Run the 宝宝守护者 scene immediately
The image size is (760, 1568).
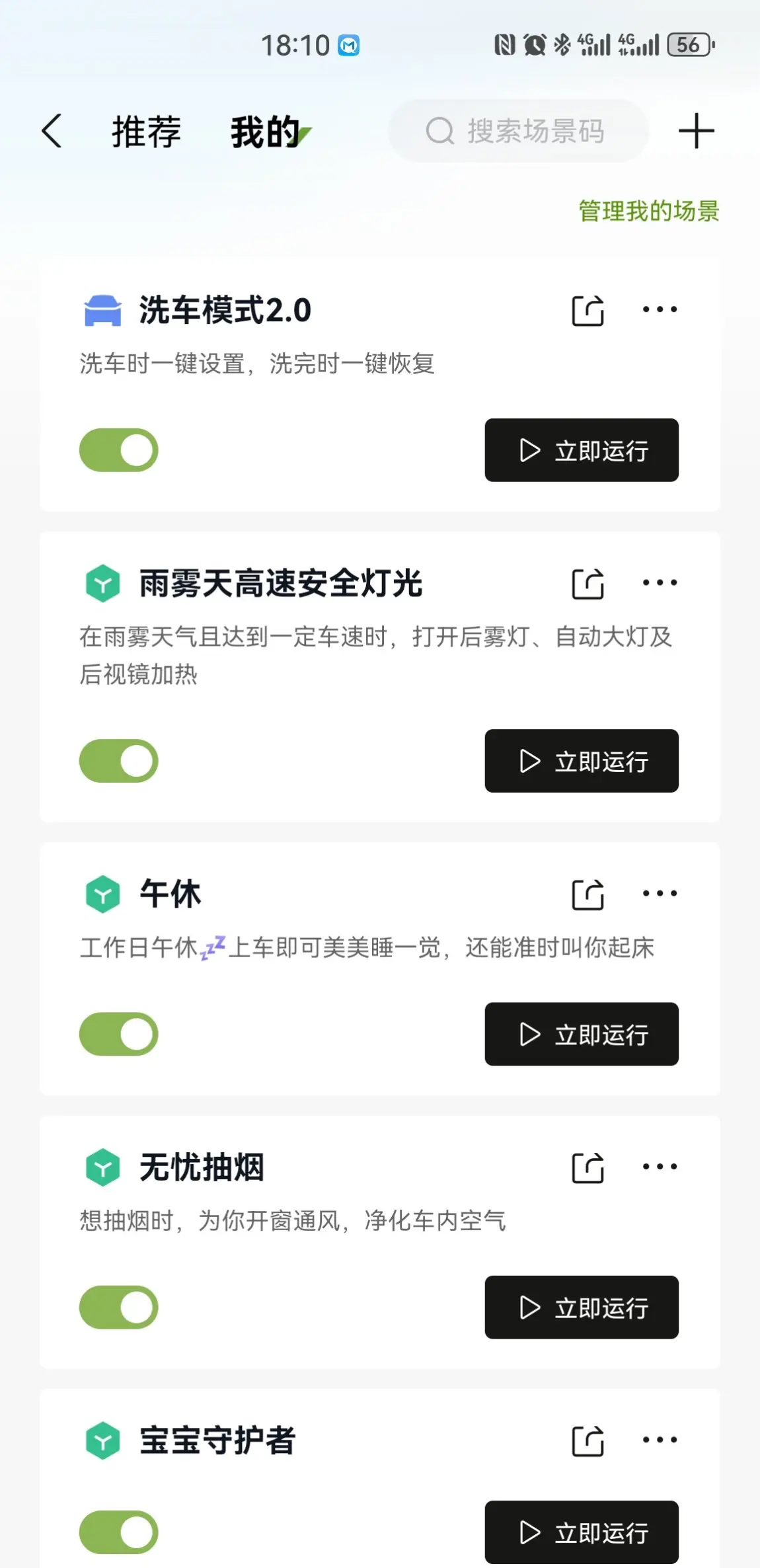[582, 1532]
